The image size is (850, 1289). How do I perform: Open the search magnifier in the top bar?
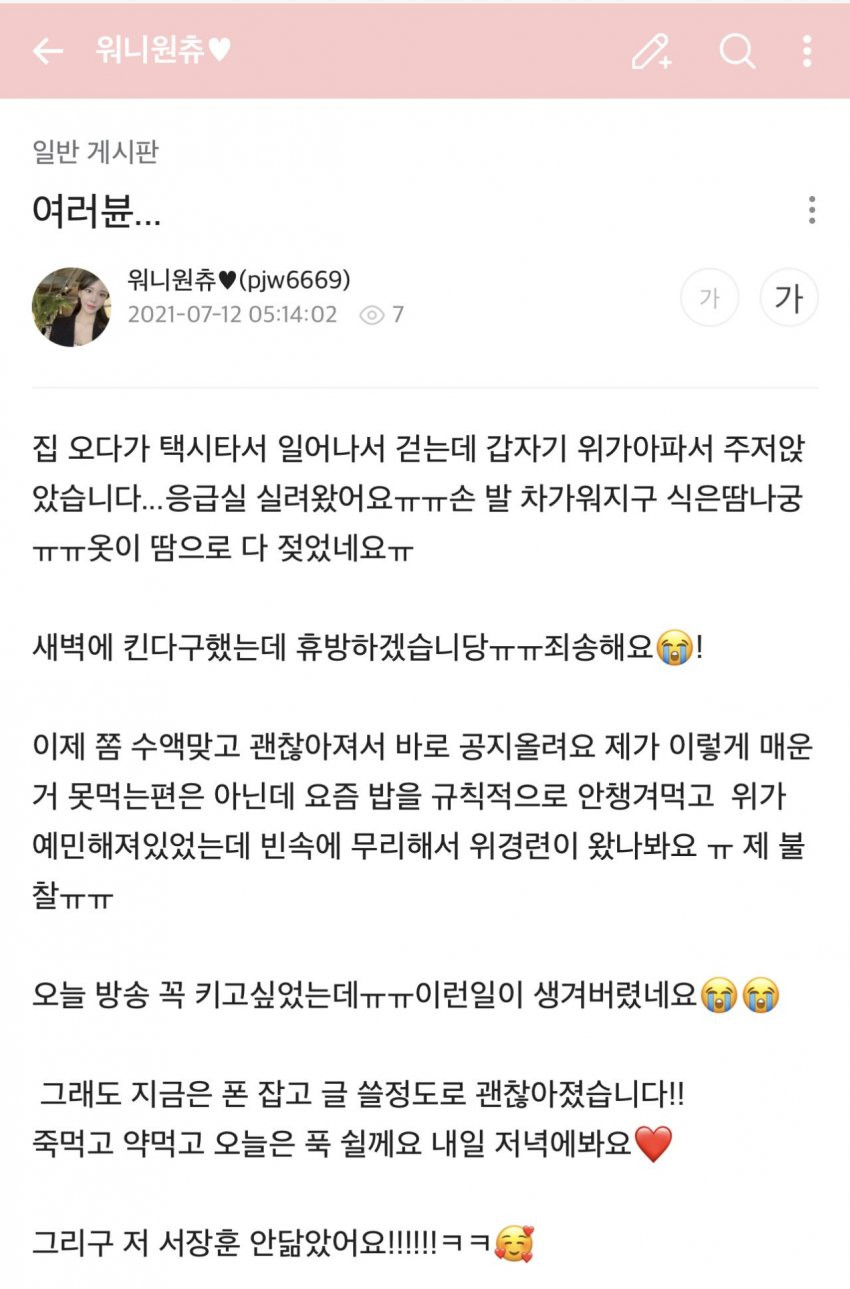click(737, 51)
